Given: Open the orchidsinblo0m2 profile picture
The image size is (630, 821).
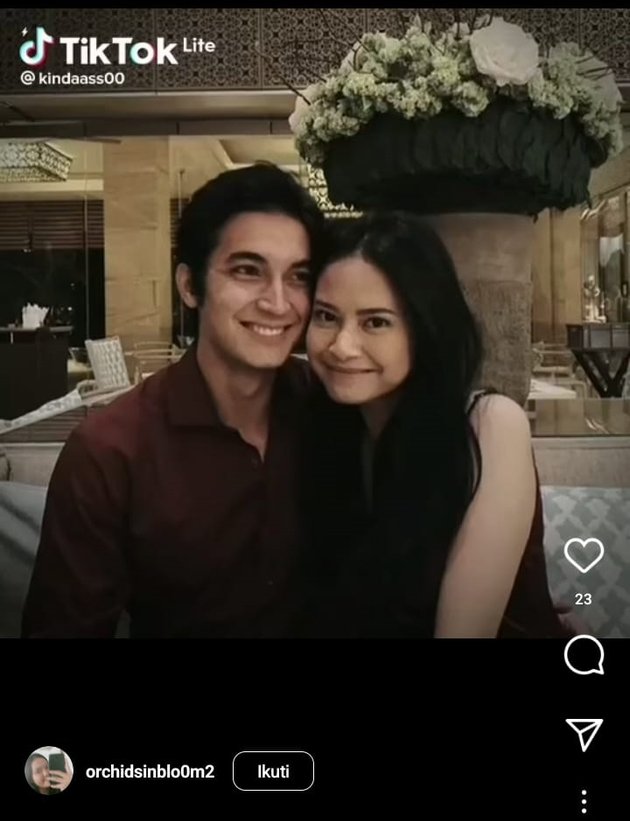Looking at the screenshot, I should pos(49,771).
